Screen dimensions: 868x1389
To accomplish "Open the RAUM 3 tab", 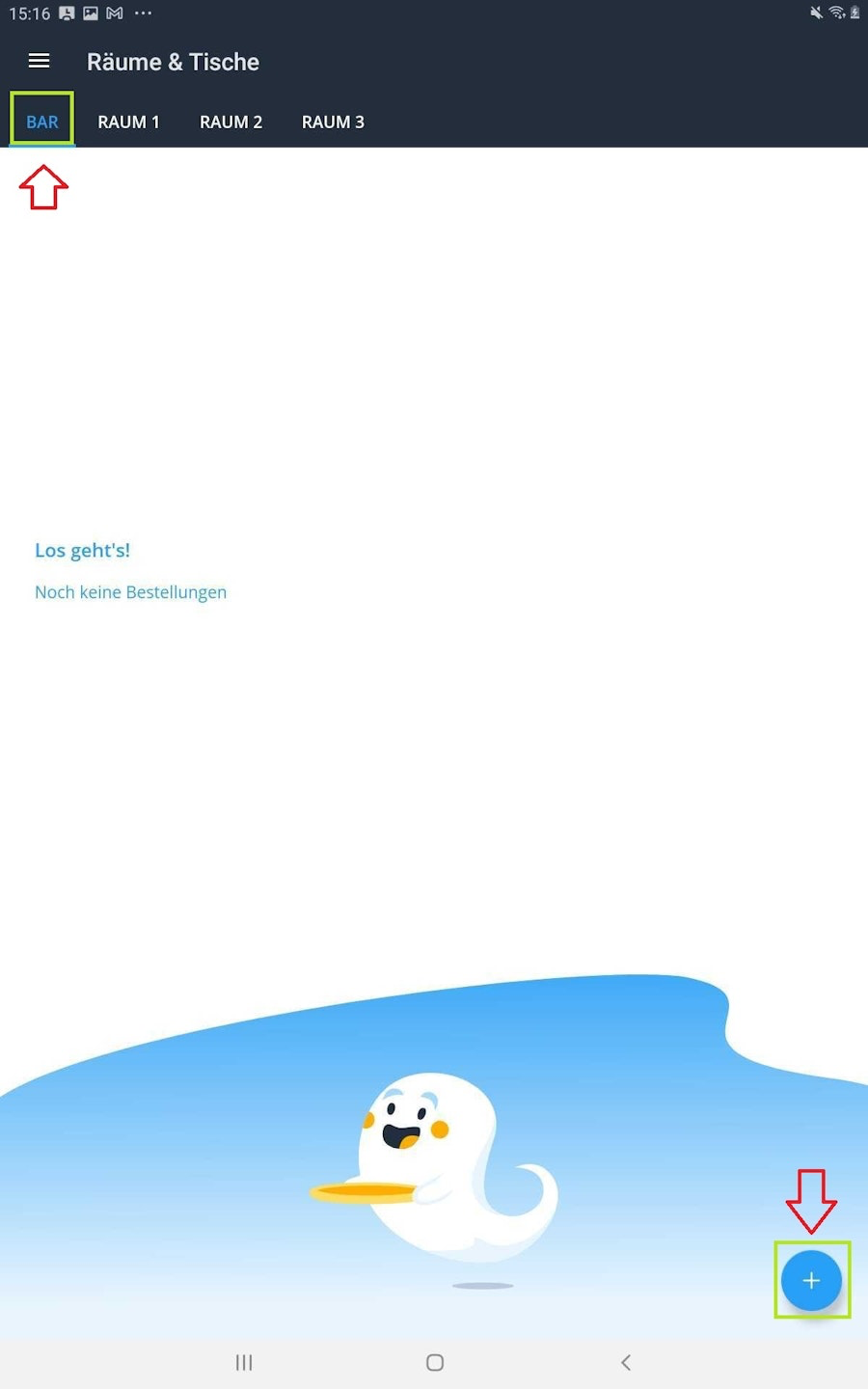I will coord(333,122).
